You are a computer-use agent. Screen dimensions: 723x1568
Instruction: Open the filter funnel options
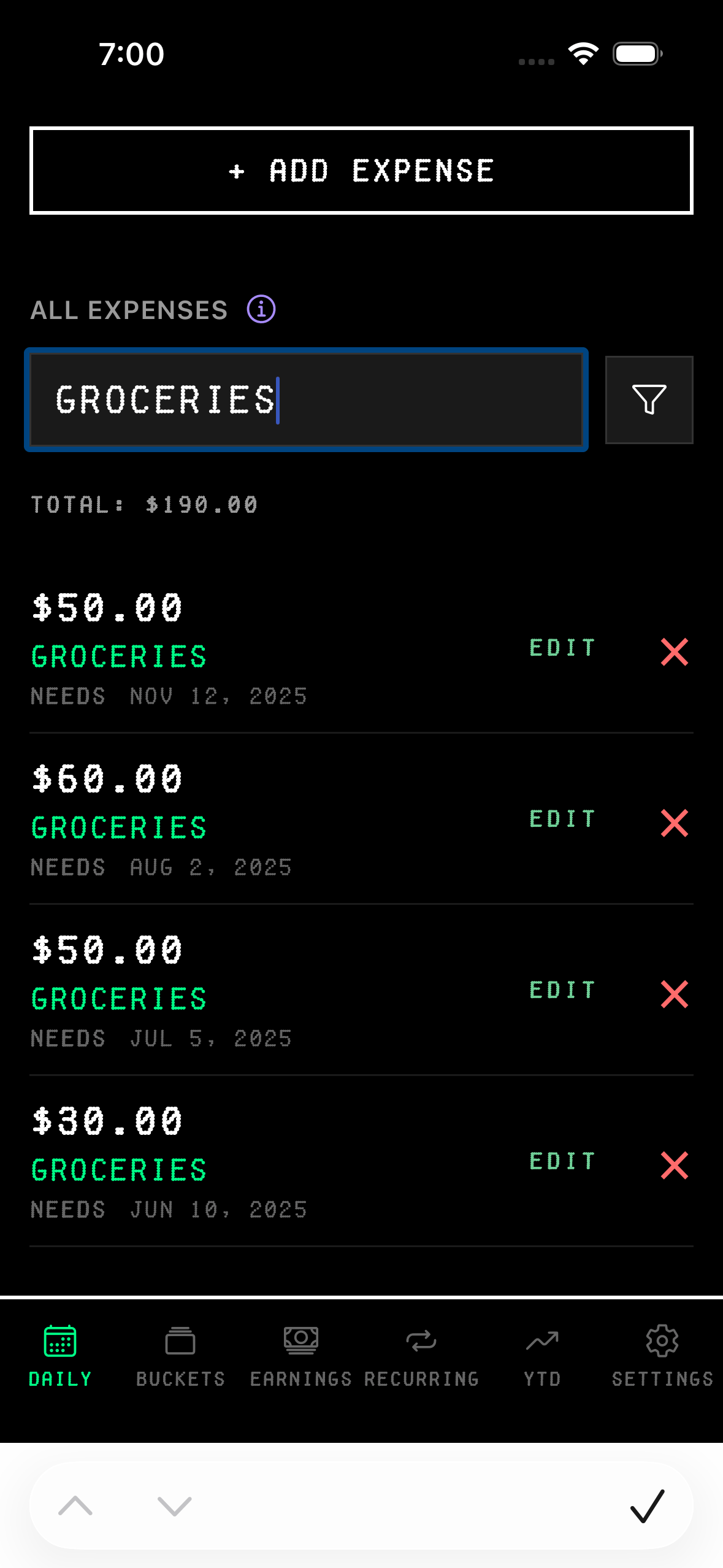coord(649,400)
